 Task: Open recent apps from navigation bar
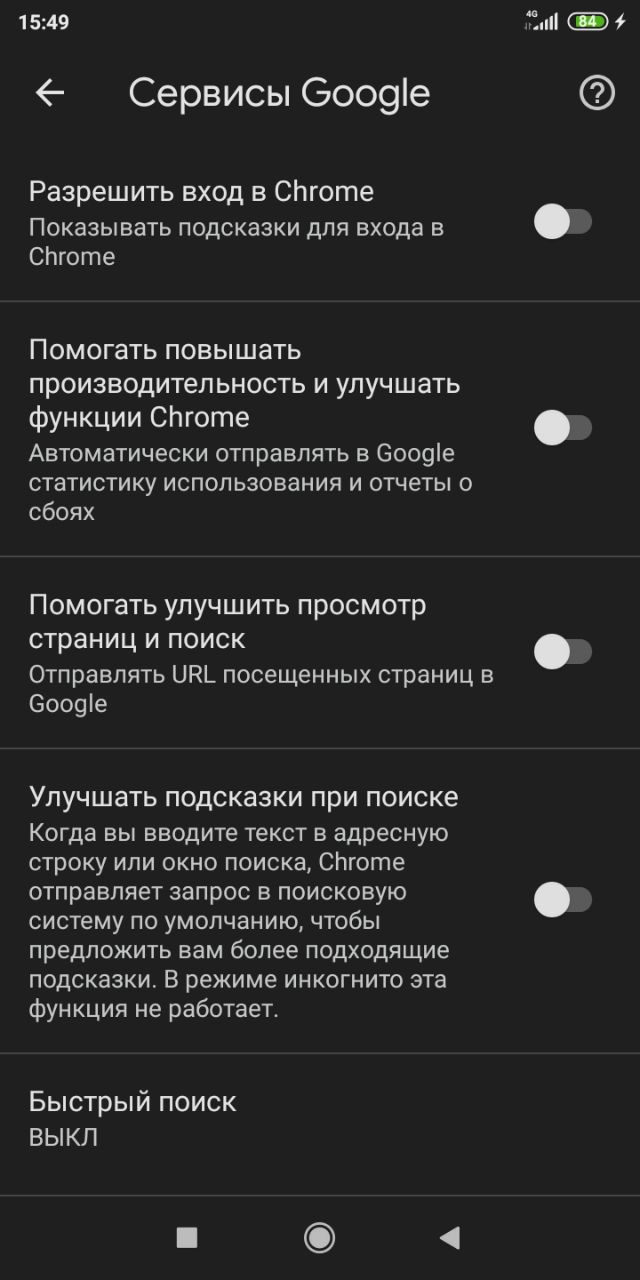point(187,1238)
